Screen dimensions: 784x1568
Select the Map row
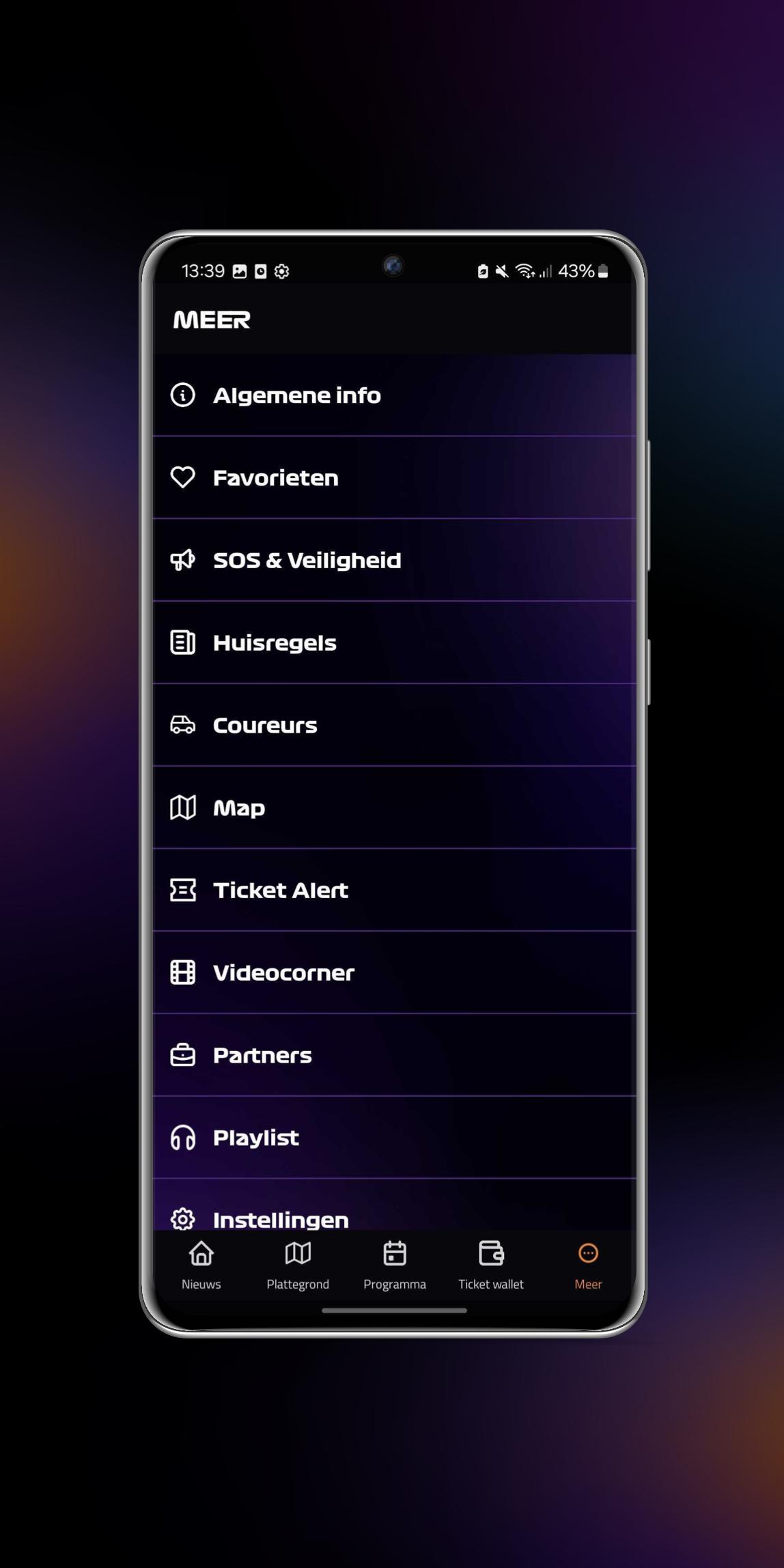click(395, 808)
